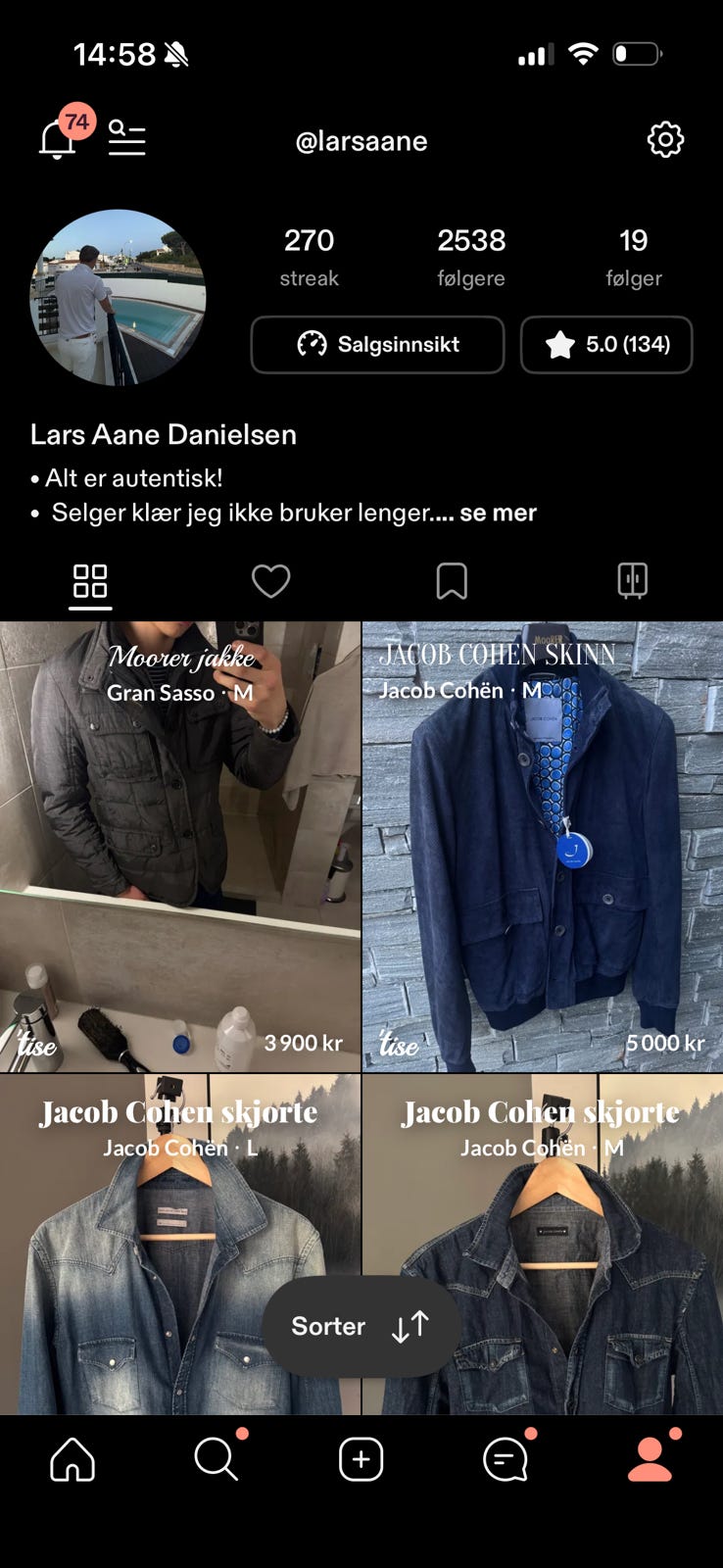
Task: Open the closet icon on the profile tabs
Action: [x=633, y=580]
